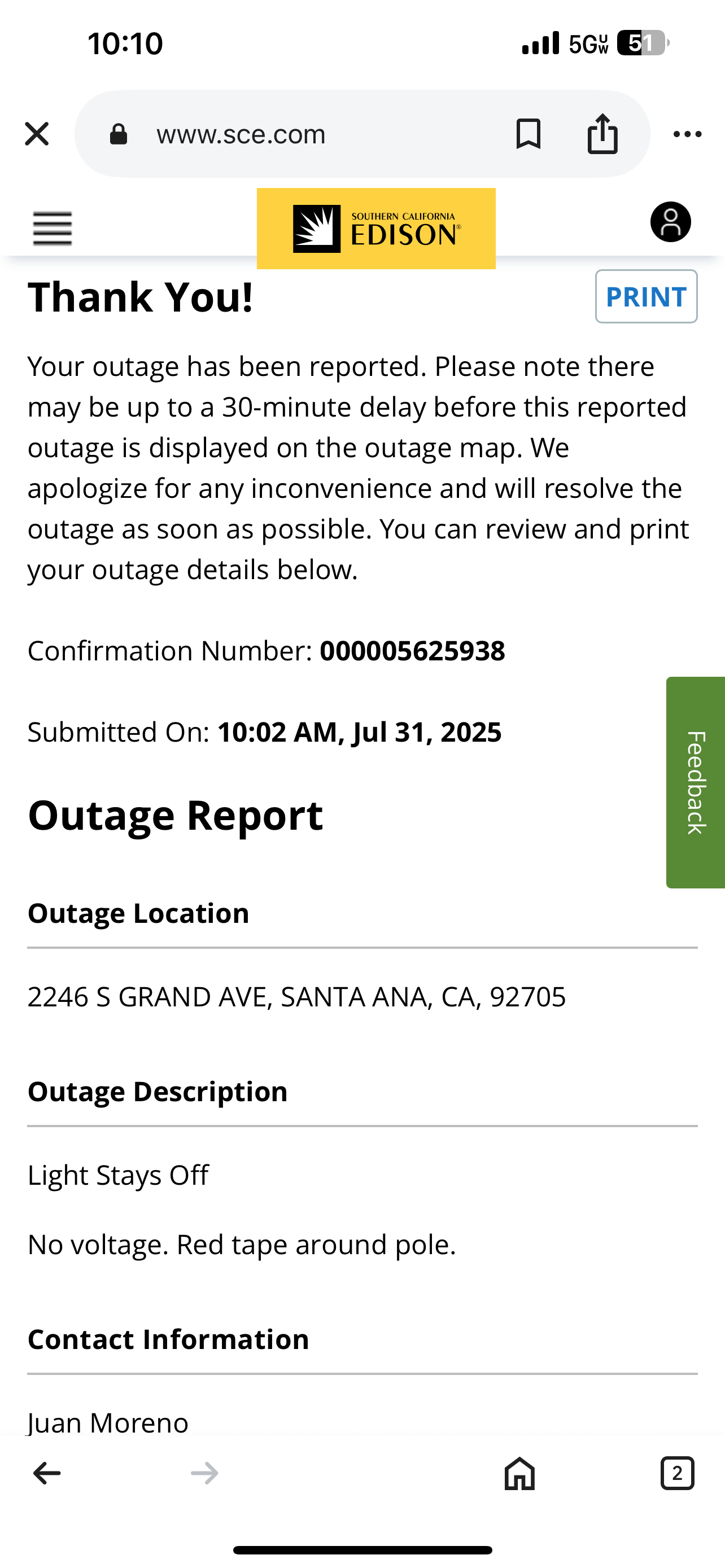Viewport: 725px width, 1568px height.
Task: Go to the browser home page
Action: (x=519, y=1474)
